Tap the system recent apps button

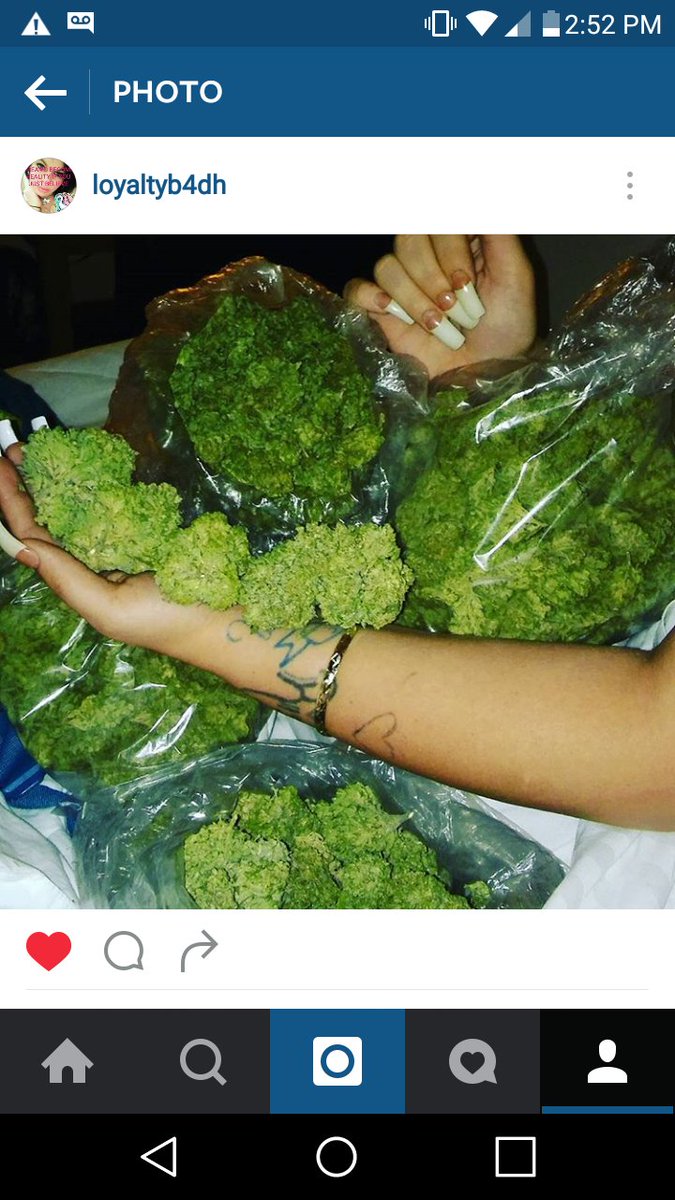pyautogui.click(x=515, y=1157)
